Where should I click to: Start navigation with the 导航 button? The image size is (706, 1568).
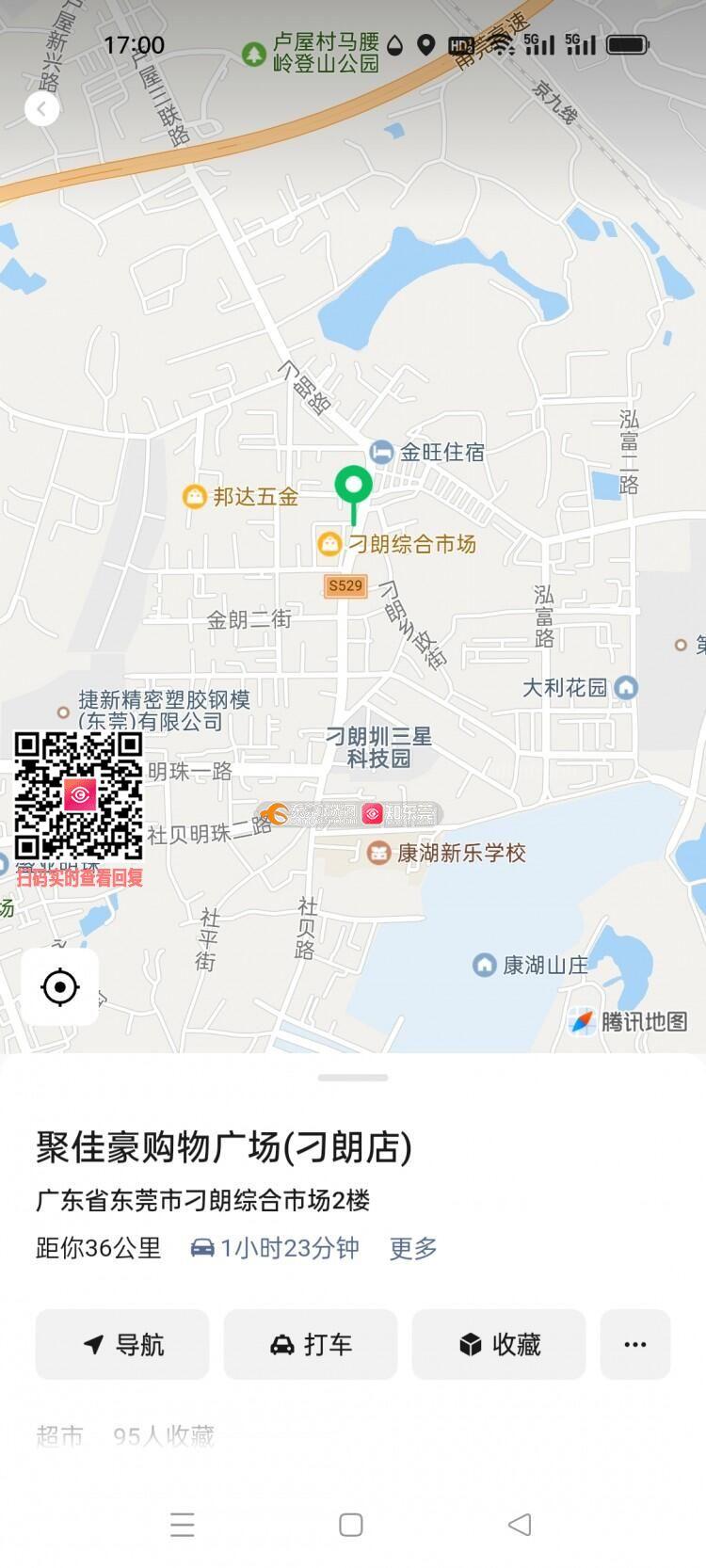coord(122,1344)
